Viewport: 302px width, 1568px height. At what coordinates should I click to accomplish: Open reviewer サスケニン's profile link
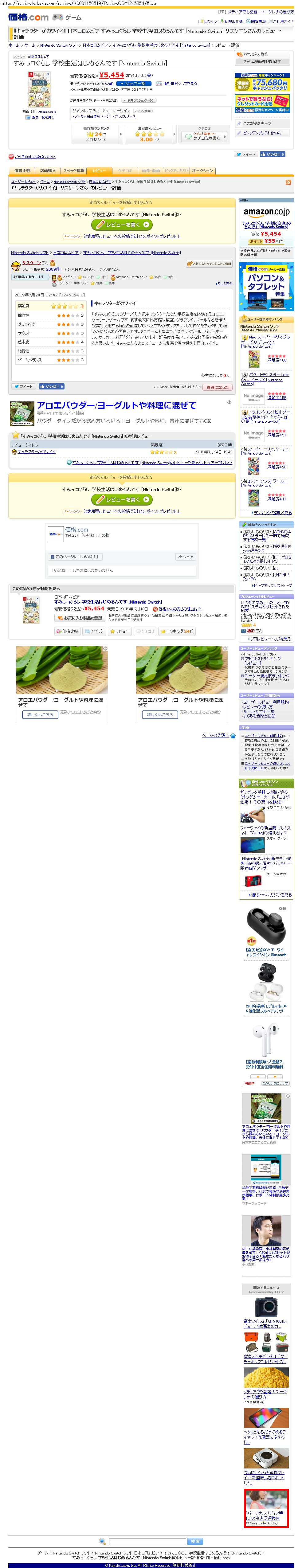click(31, 262)
